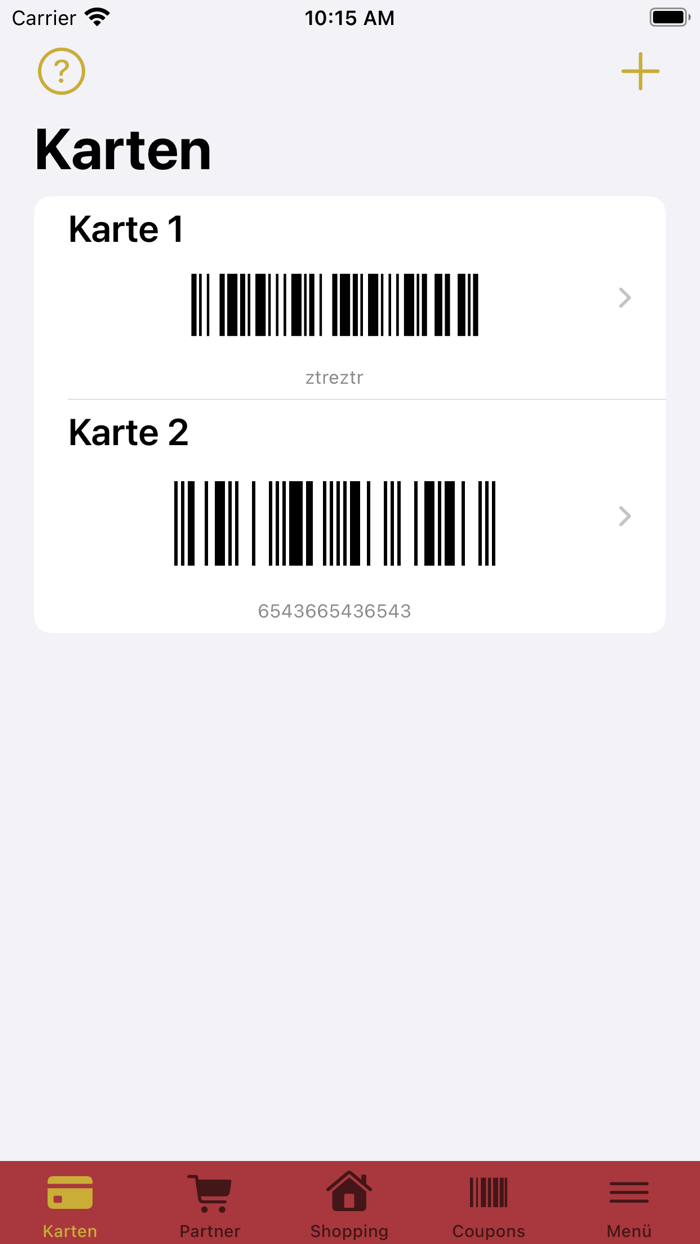The image size is (700, 1244).
Task: Switch to the Shopping tab
Action: click(349, 1204)
